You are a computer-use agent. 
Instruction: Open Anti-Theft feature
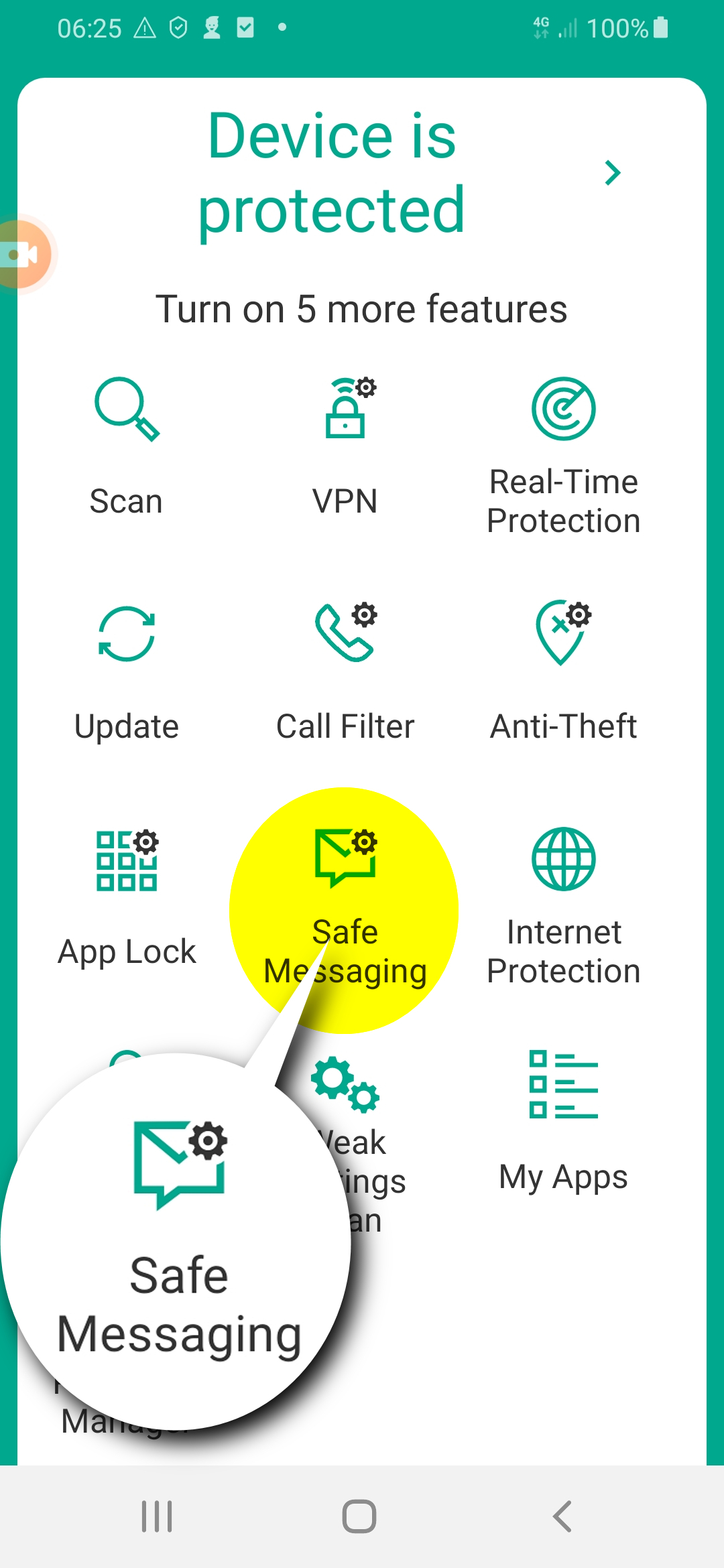click(563, 670)
